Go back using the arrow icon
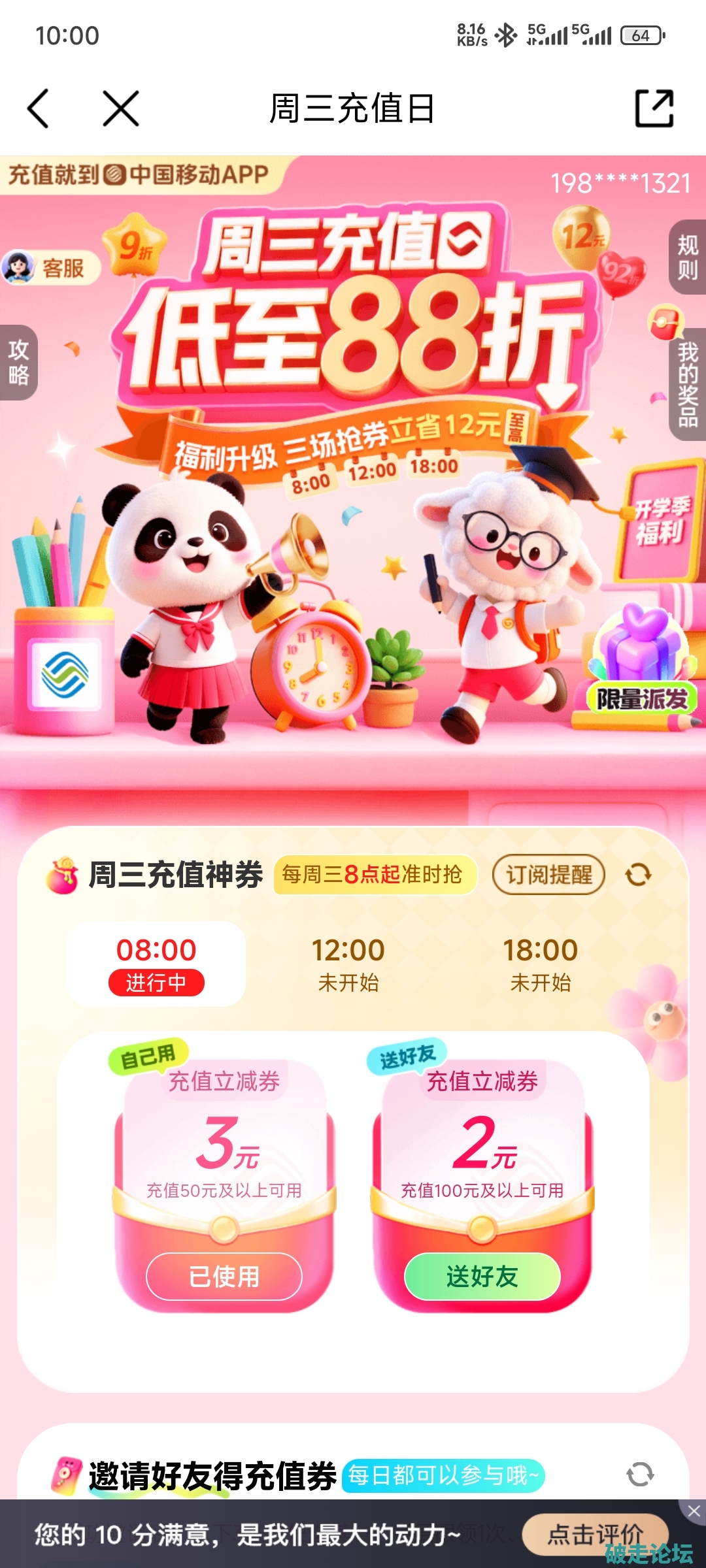706x1568 pixels. [38, 108]
